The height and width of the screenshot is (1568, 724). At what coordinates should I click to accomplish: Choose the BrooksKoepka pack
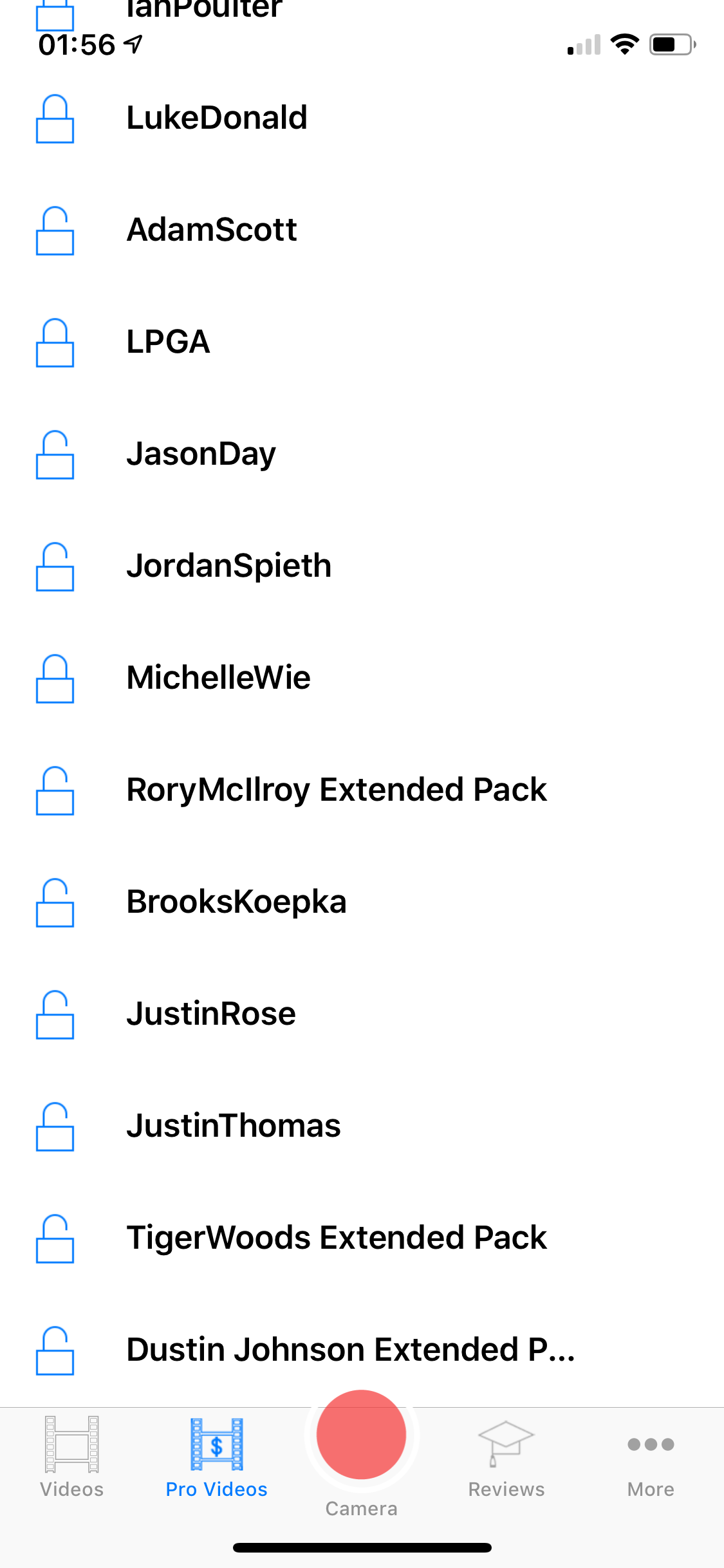coord(236,902)
